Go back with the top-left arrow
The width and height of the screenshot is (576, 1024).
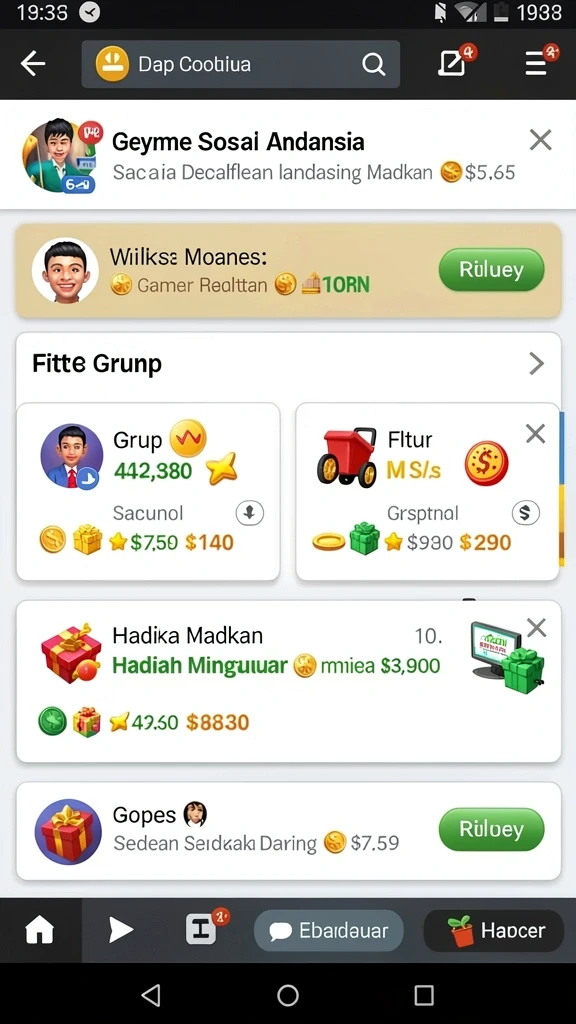33,64
